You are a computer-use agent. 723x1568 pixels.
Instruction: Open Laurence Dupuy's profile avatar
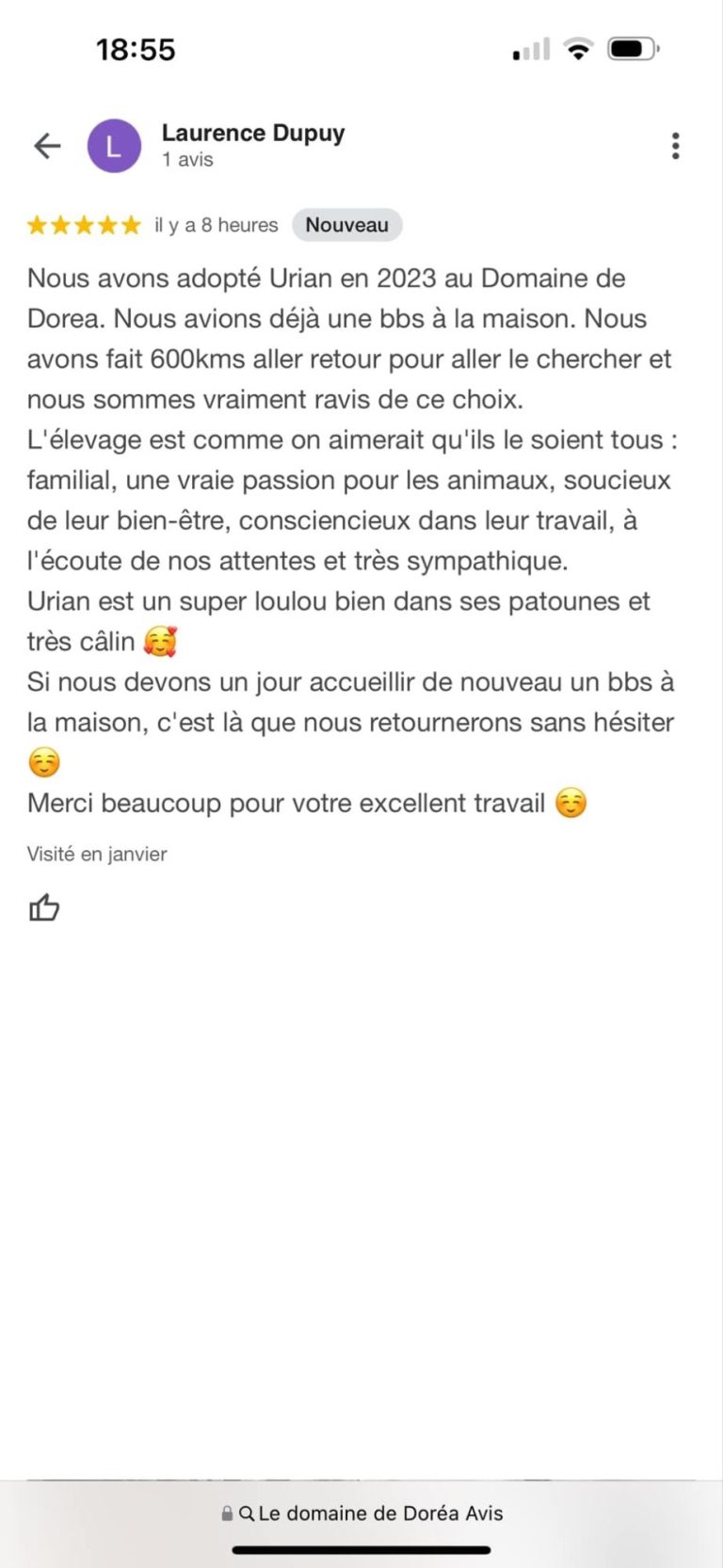pyautogui.click(x=114, y=146)
